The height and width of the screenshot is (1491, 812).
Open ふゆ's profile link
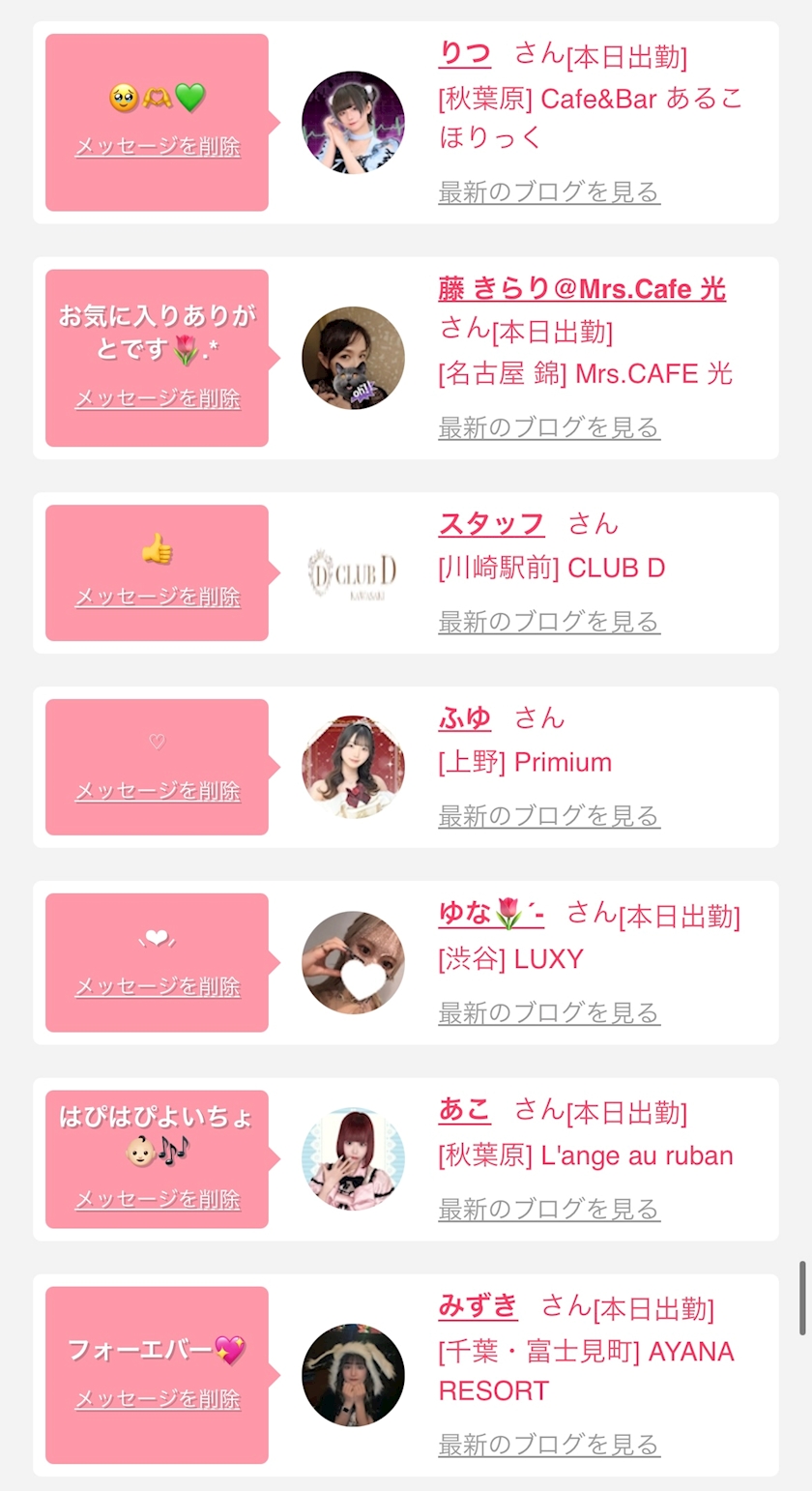point(464,717)
